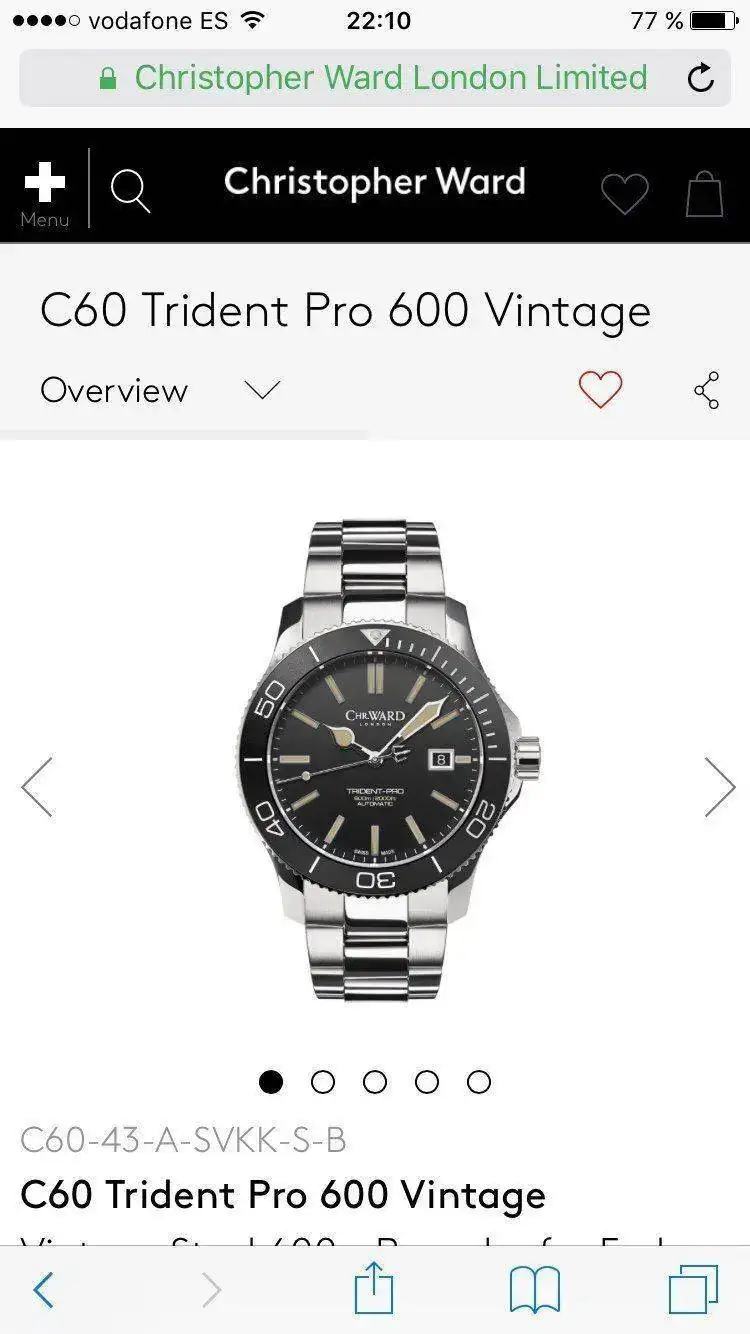Jump to the third gallery image dot

pos(375,1082)
